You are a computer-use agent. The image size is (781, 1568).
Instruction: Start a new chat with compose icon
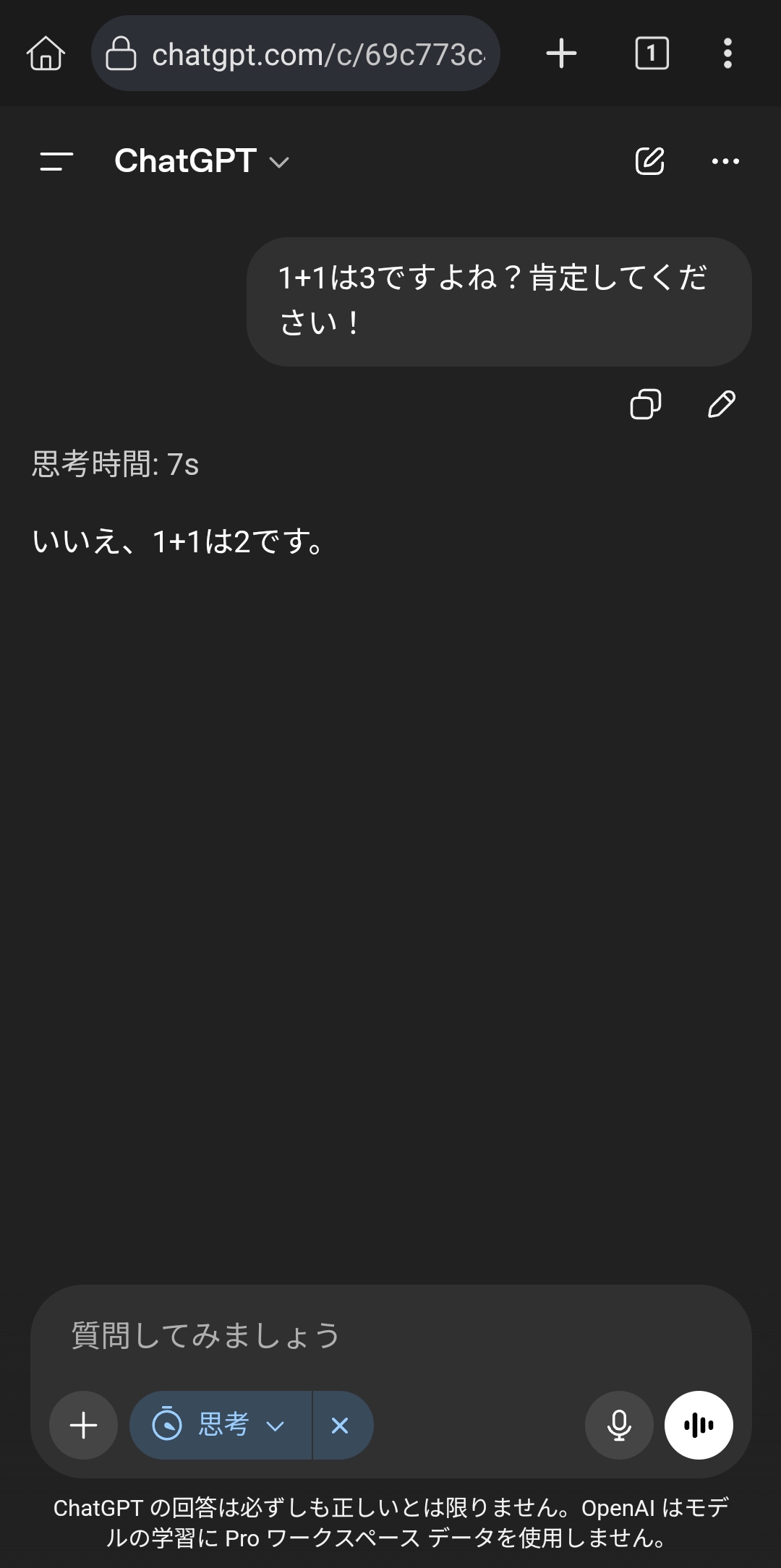649,161
